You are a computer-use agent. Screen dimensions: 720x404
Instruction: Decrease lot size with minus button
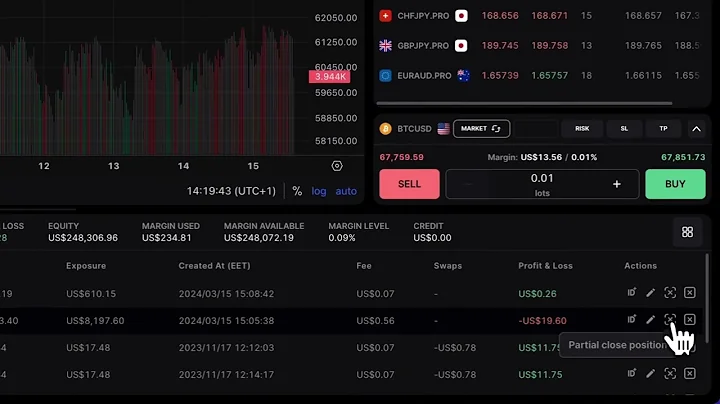(x=468, y=184)
